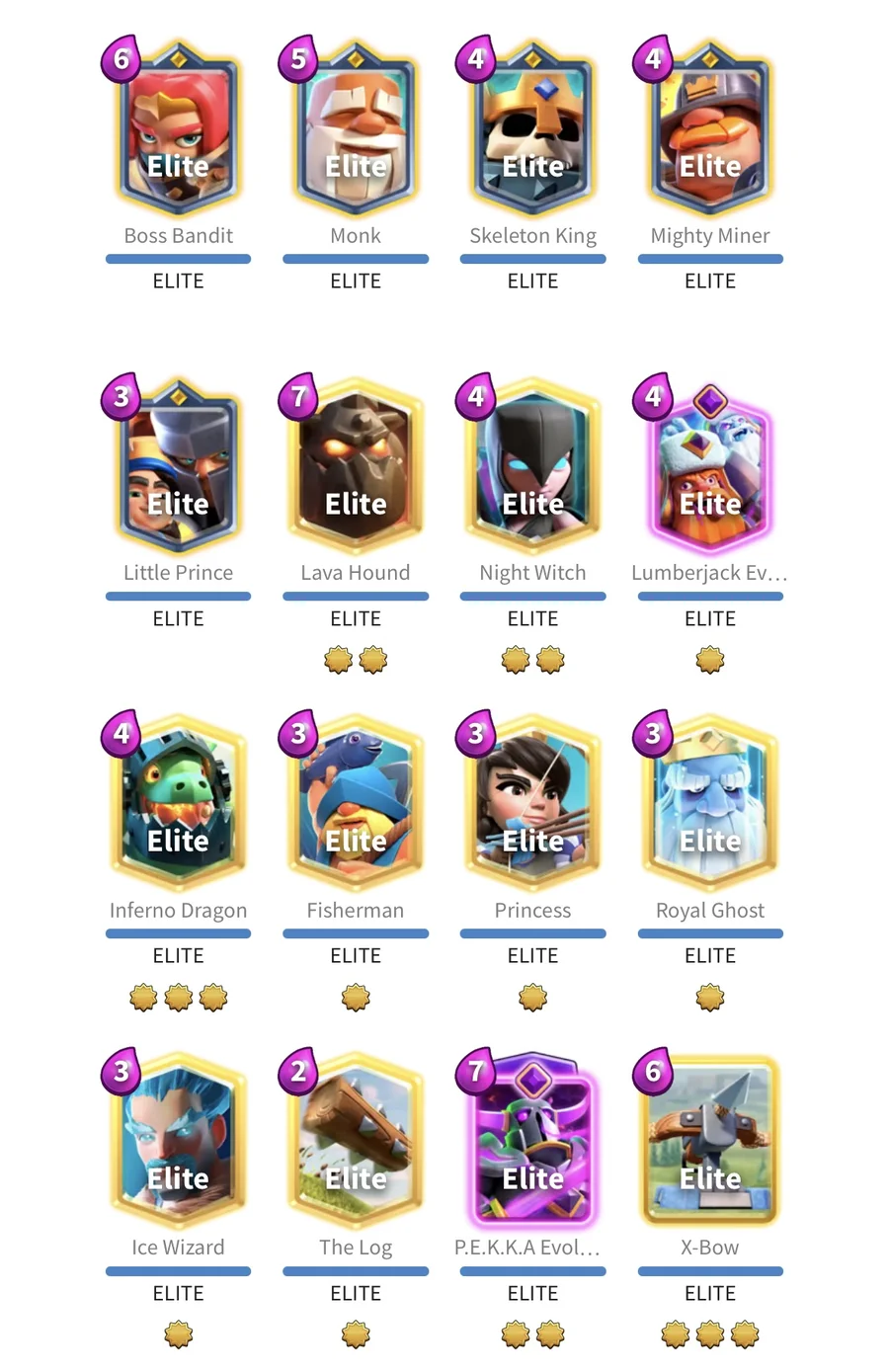Screen dimensions: 889x1372
Task: Open the P.E.K.K.A Evolution card
Action: point(532,1143)
